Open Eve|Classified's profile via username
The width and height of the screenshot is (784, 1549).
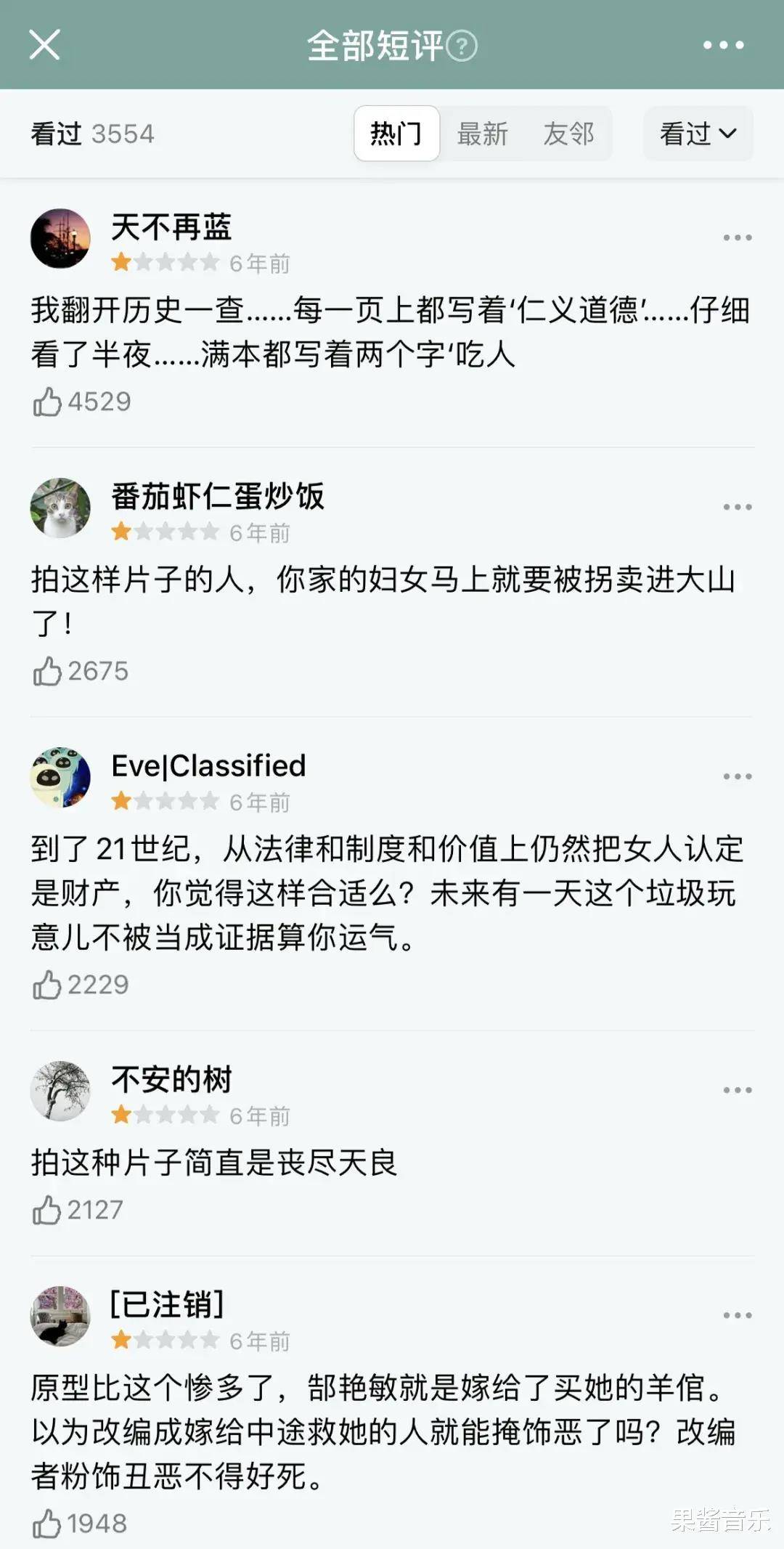pyautogui.click(x=208, y=765)
